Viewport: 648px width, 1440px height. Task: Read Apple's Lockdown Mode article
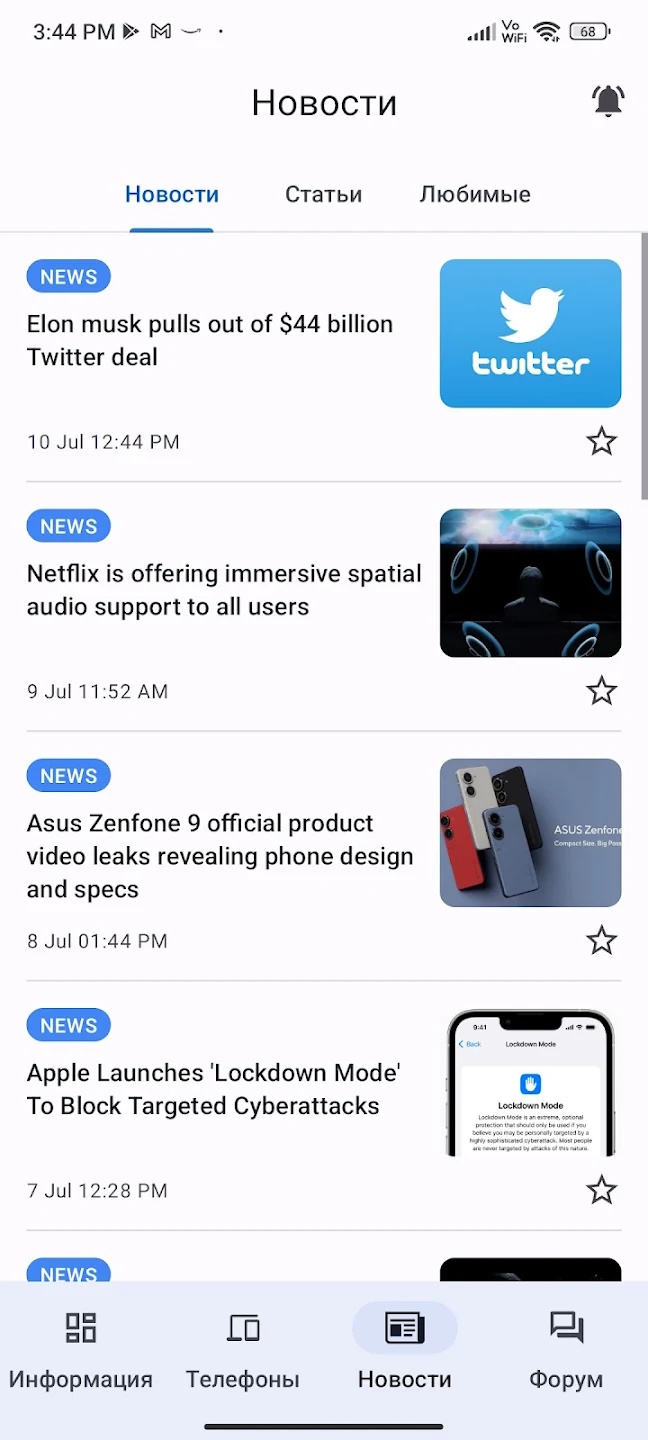[x=214, y=1089]
